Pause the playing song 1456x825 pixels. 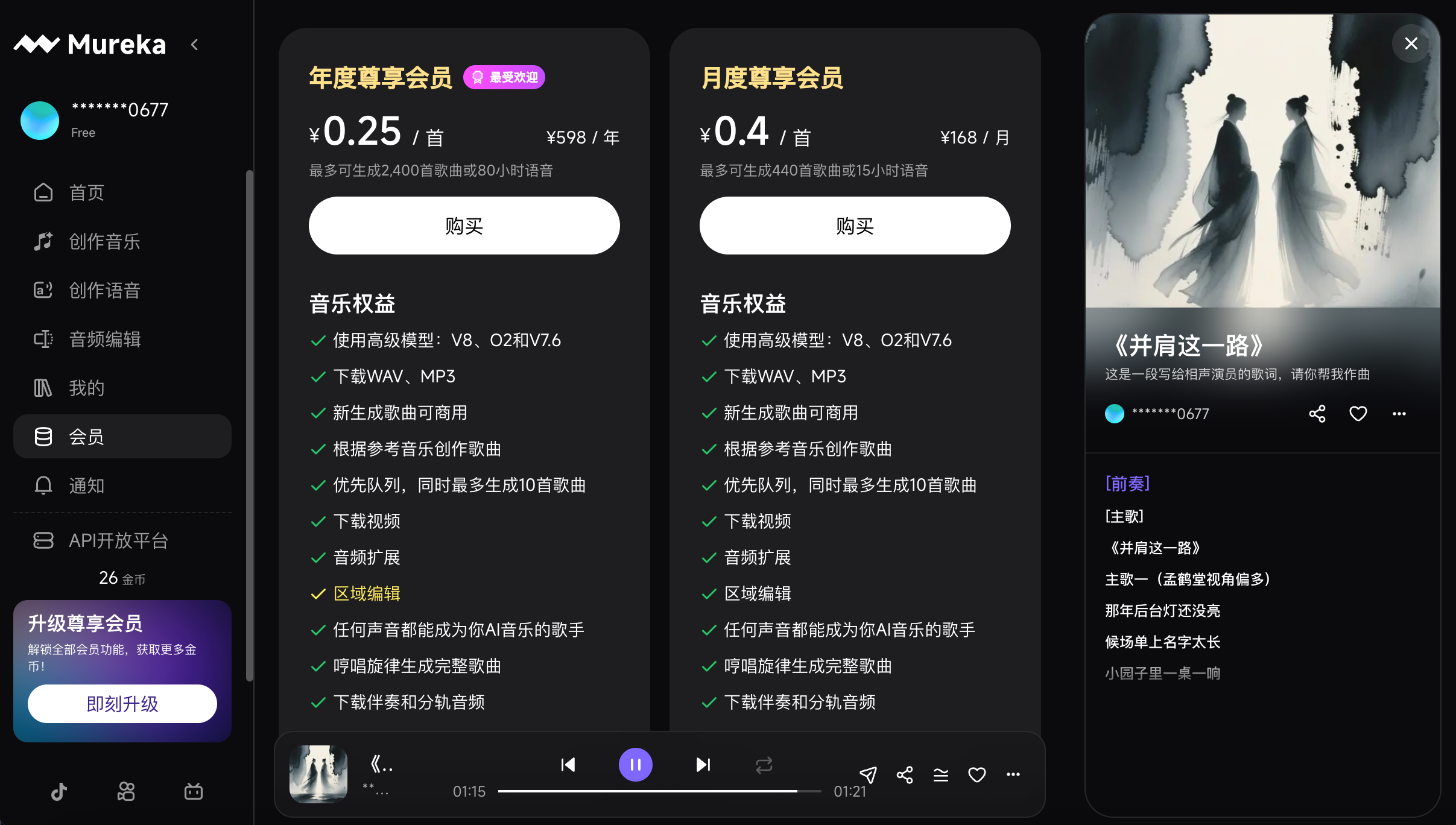pos(635,765)
